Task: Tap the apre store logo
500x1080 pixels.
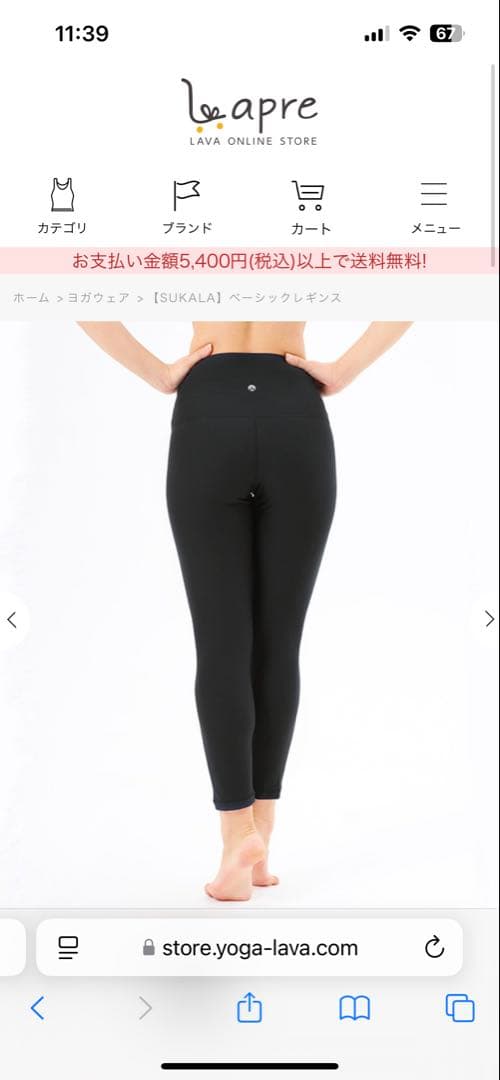Action: 250,112
